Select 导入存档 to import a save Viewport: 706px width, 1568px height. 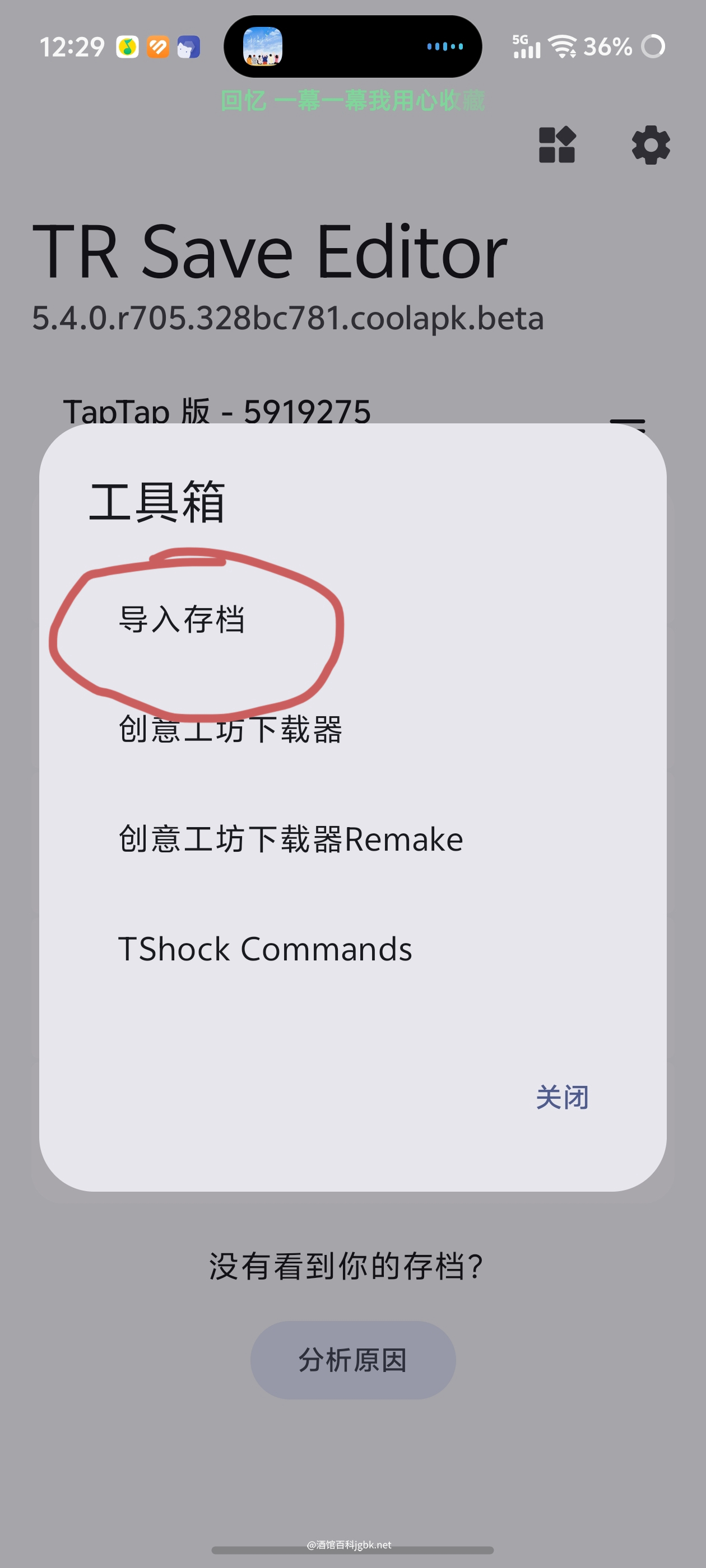click(x=182, y=619)
